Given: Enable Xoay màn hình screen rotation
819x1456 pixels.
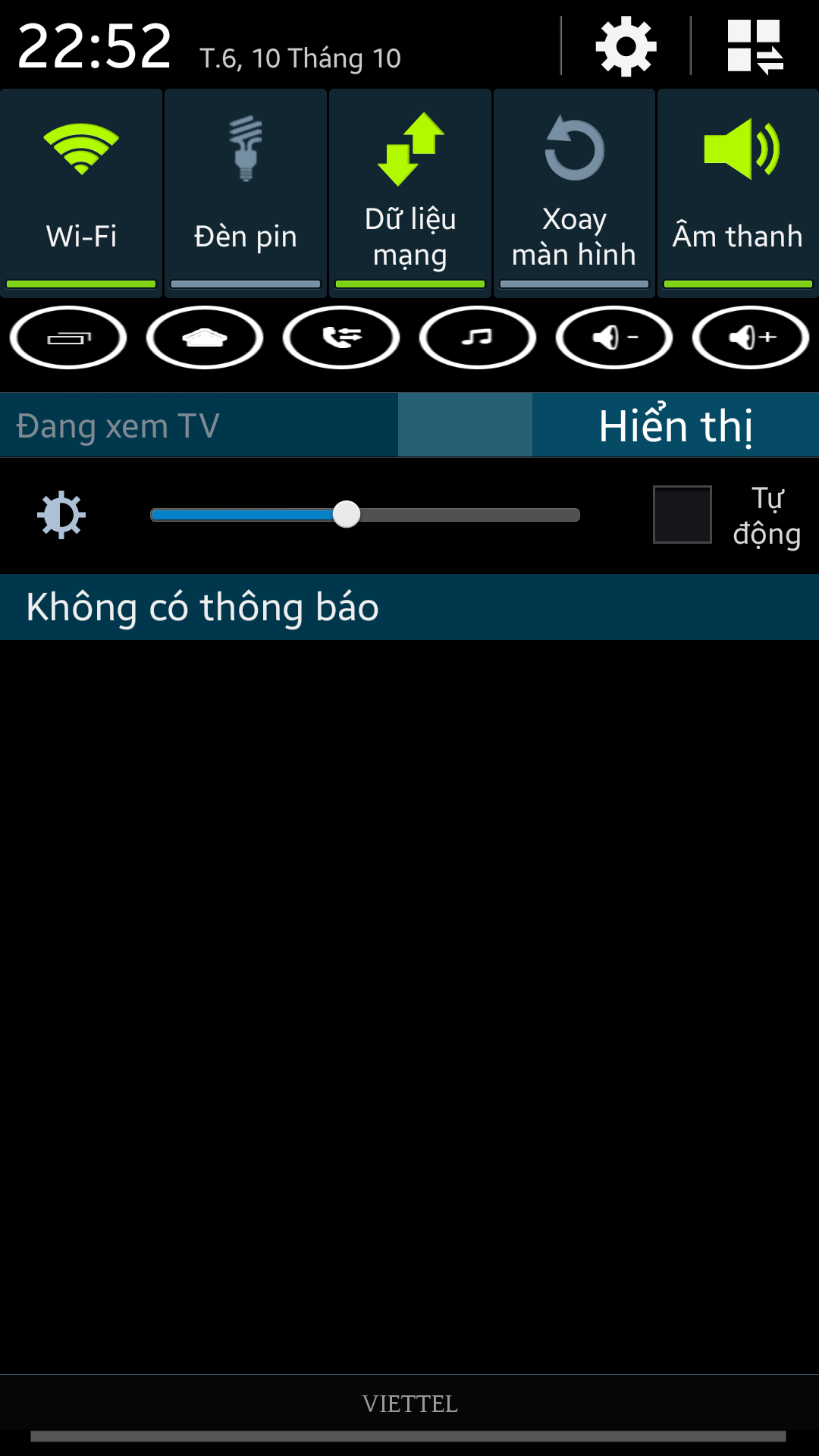Looking at the screenshot, I should pos(574,193).
